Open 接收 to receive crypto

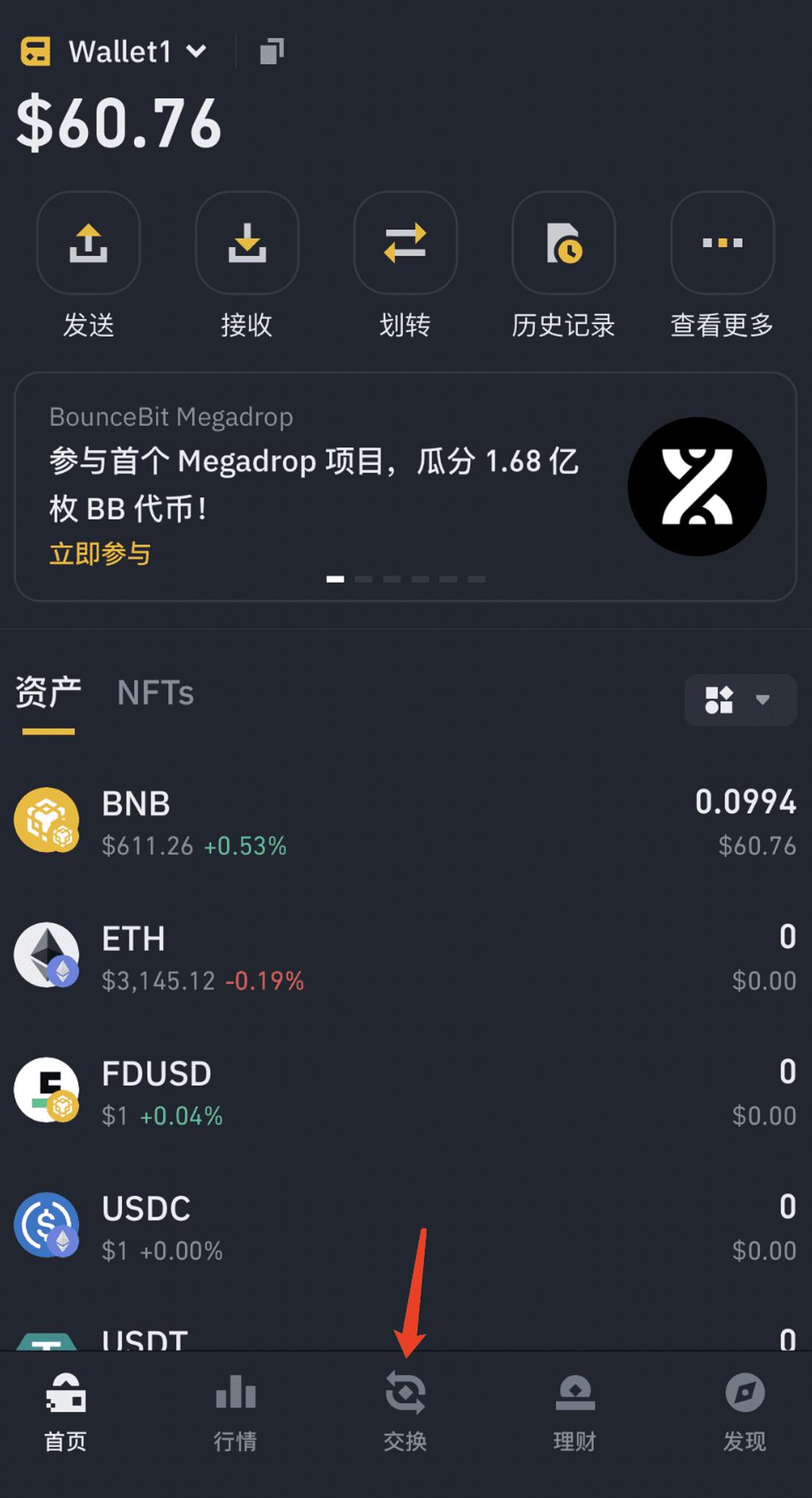pyautogui.click(x=247, y=243)
